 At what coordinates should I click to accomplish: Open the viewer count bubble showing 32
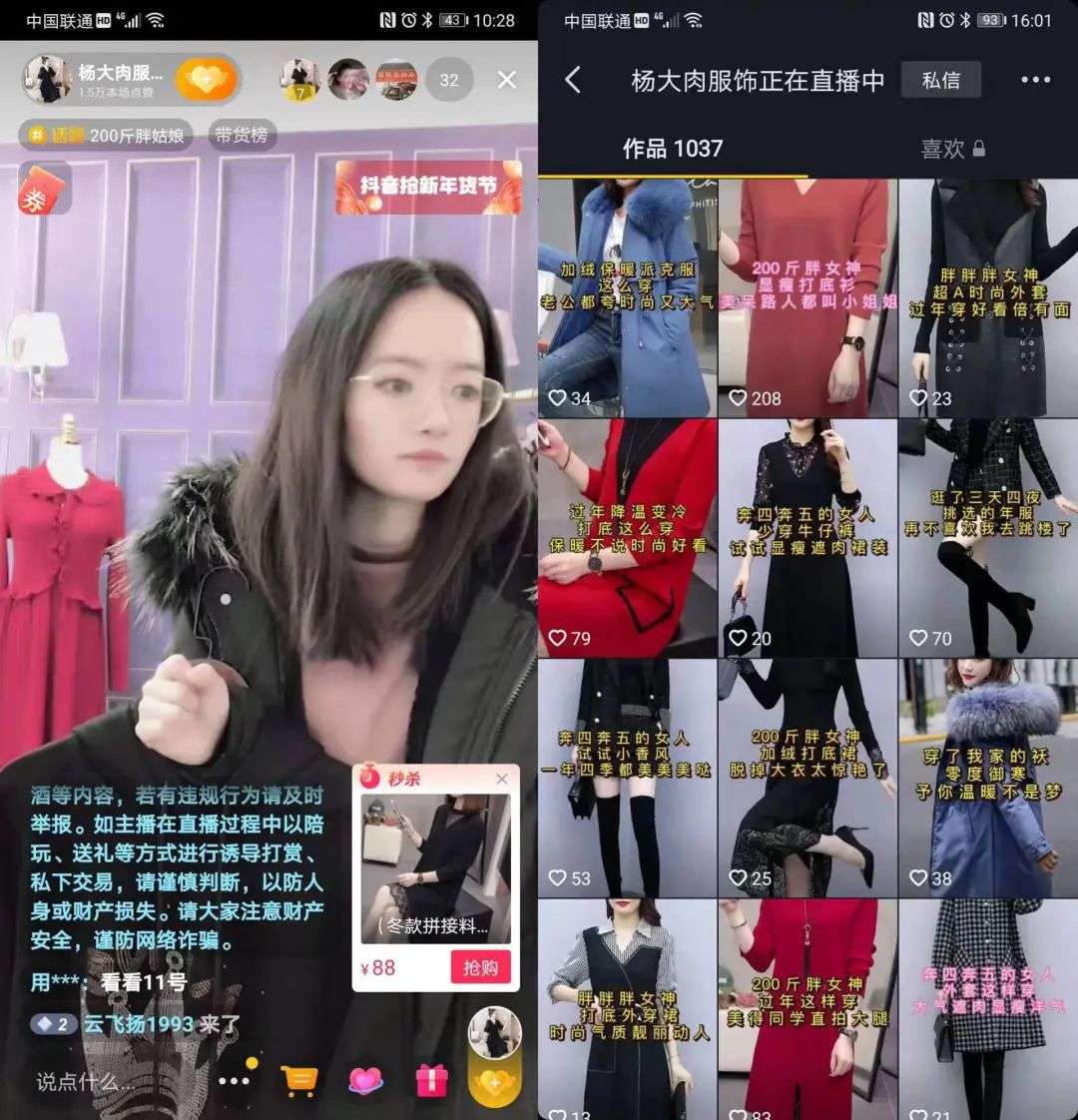tap(449, 80)
